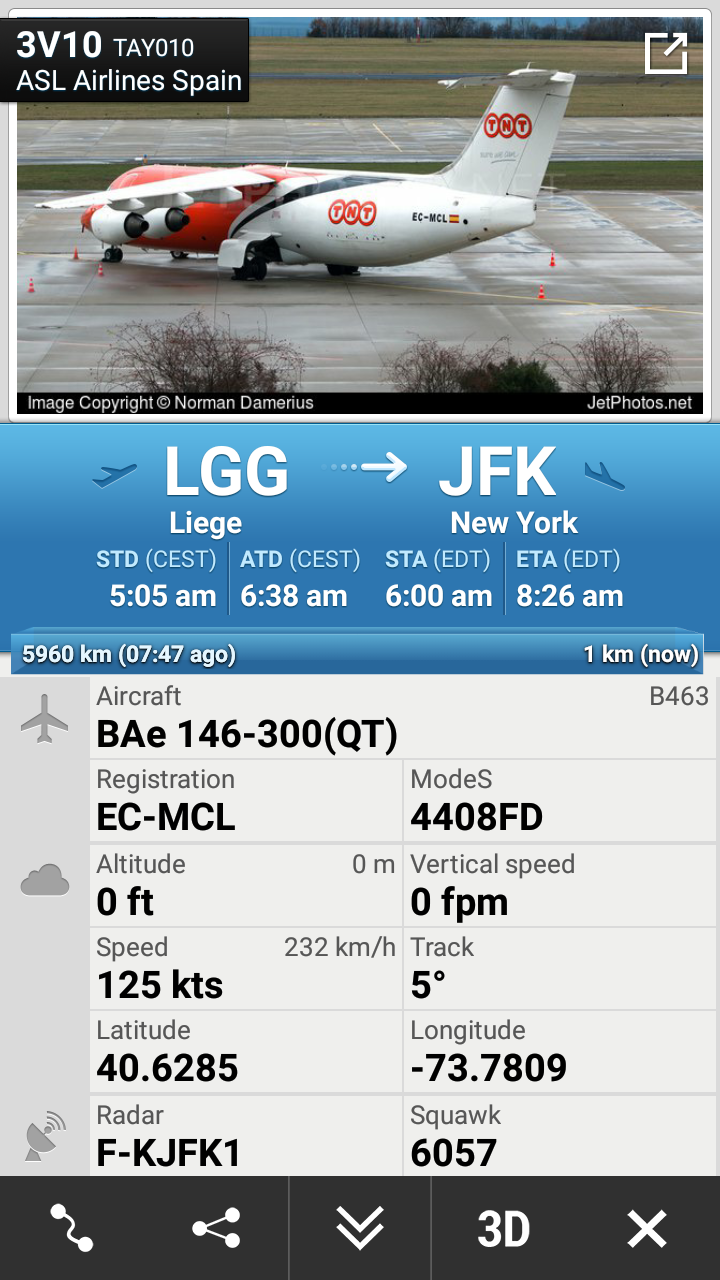The height and width of the screenshot is (1280, 720).
Task: Collapse the flight details panel
Action: tap(360, 1228)
